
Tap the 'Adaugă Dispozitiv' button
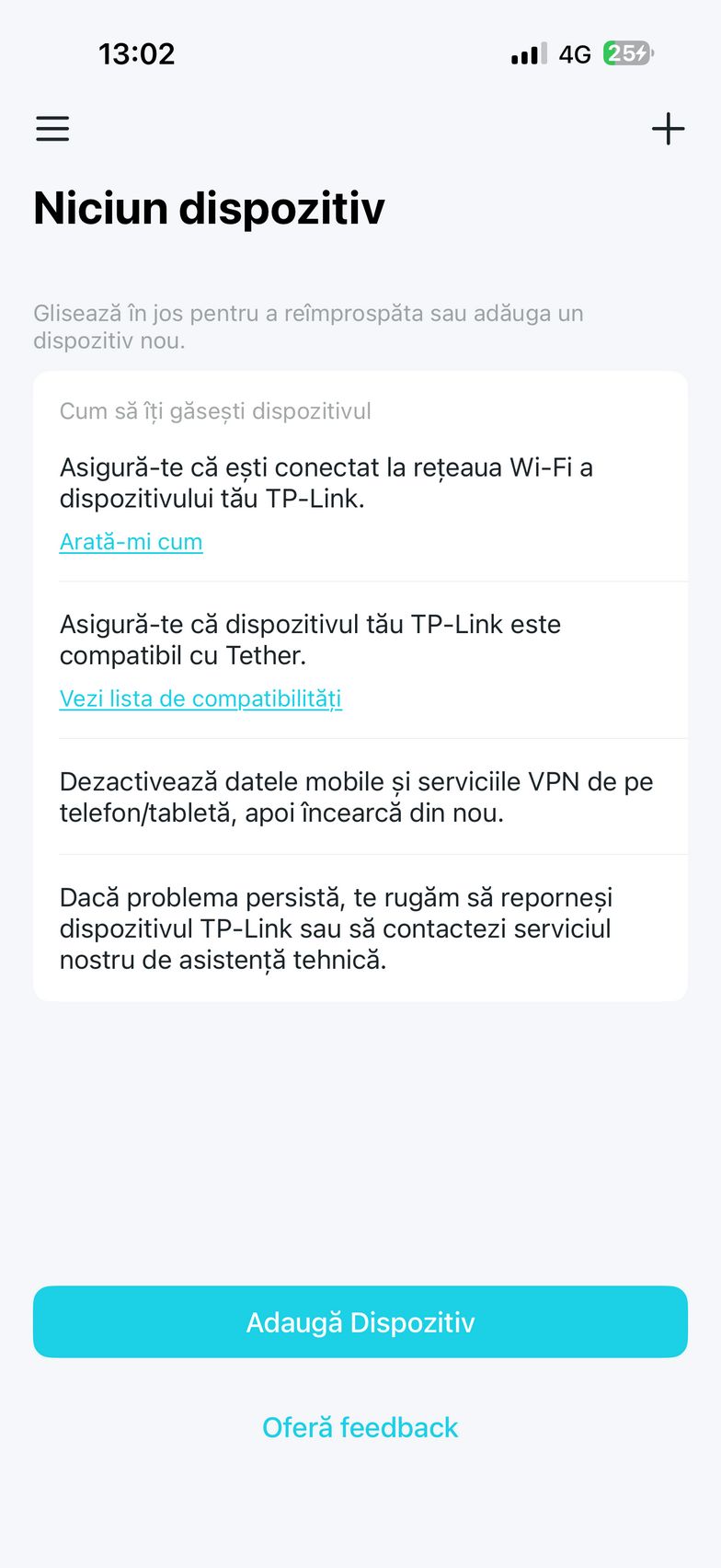click(x=360, y=1322)
